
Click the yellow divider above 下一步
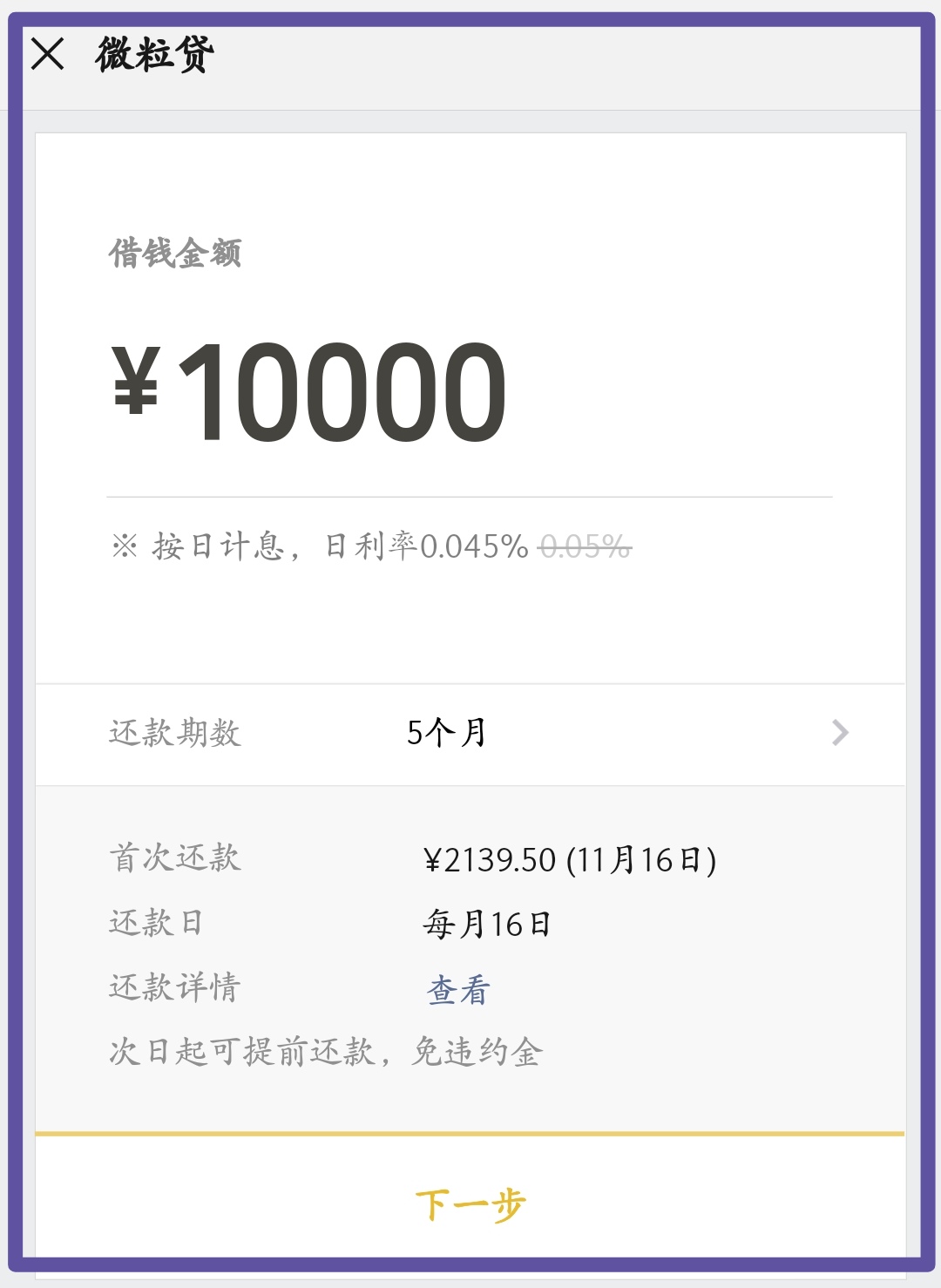[x=470, y=1133]
